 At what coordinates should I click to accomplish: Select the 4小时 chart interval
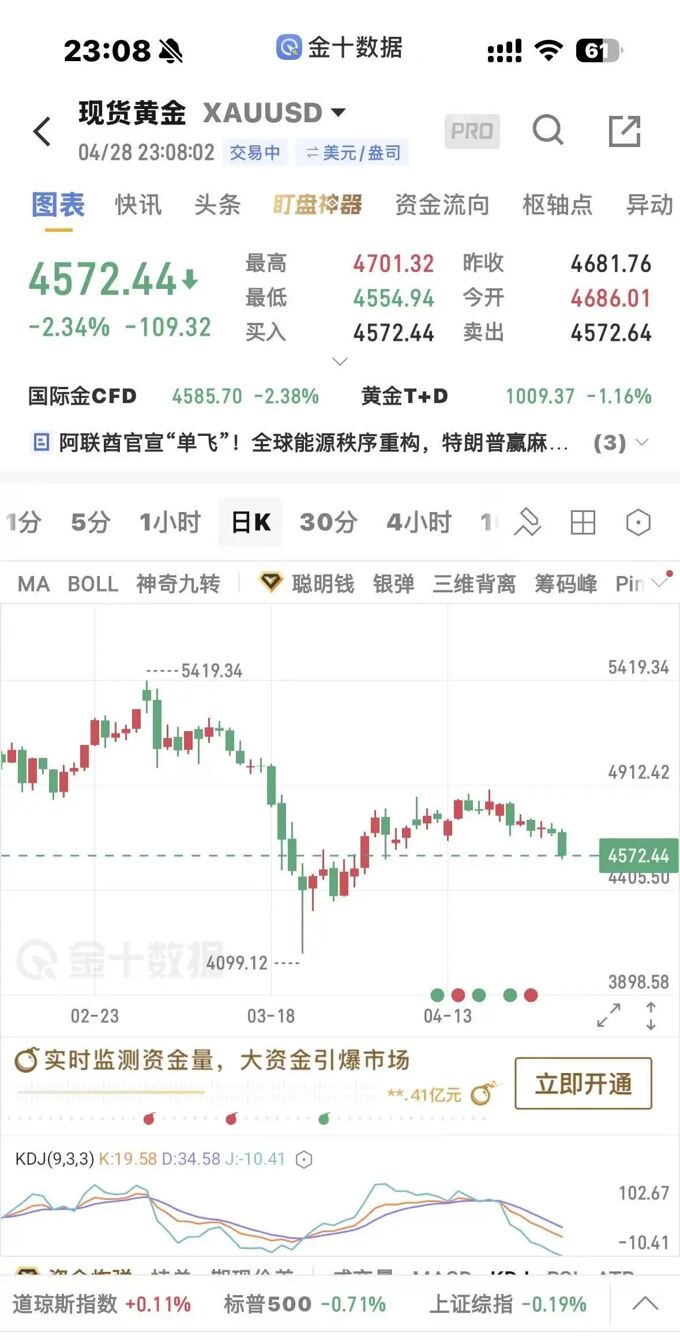tap(418, 522)
